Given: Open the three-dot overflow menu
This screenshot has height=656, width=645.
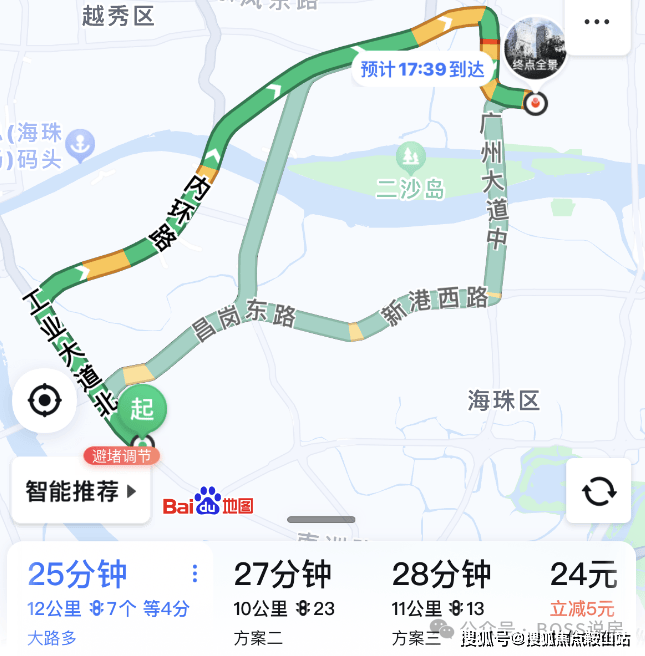Looking at the screenshot, I should tap(597, 22).
